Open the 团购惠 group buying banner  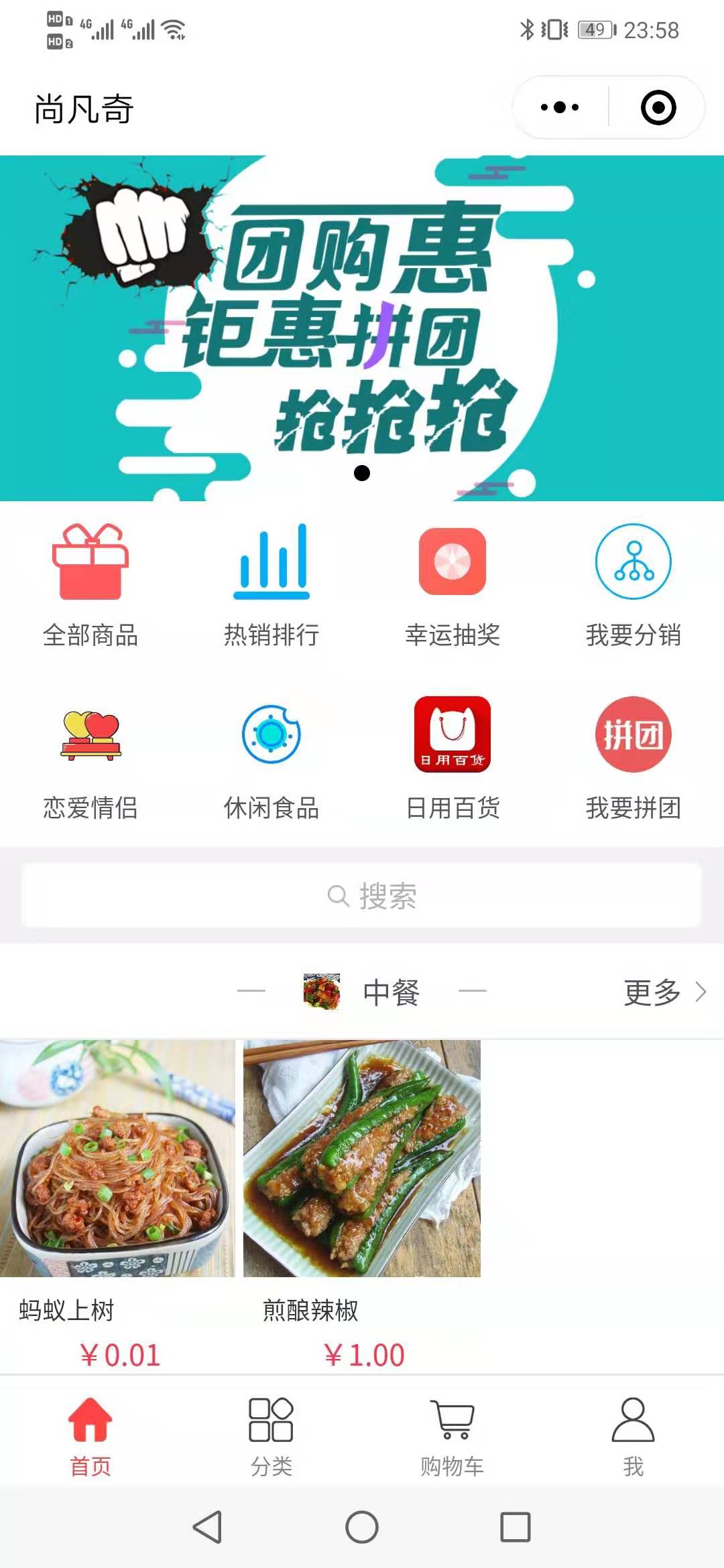coord(362,328)
